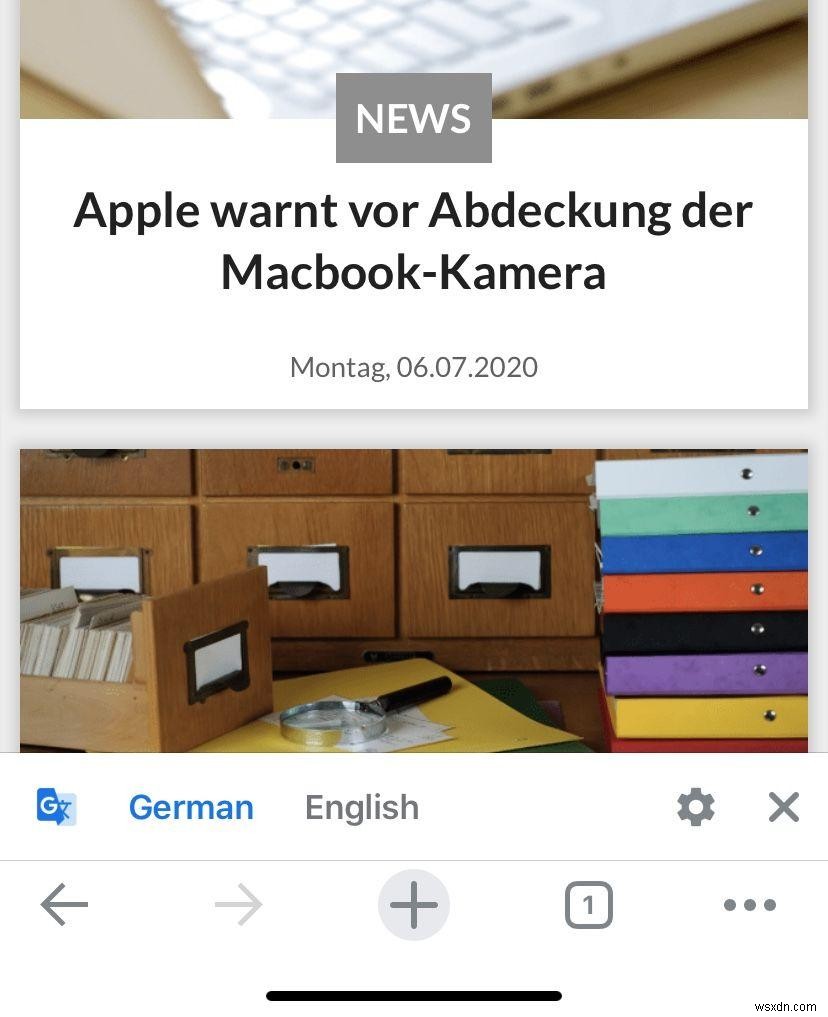Open the translation settings gear
This screenshot has width=828, height=1017.
(x=695, y=806)
